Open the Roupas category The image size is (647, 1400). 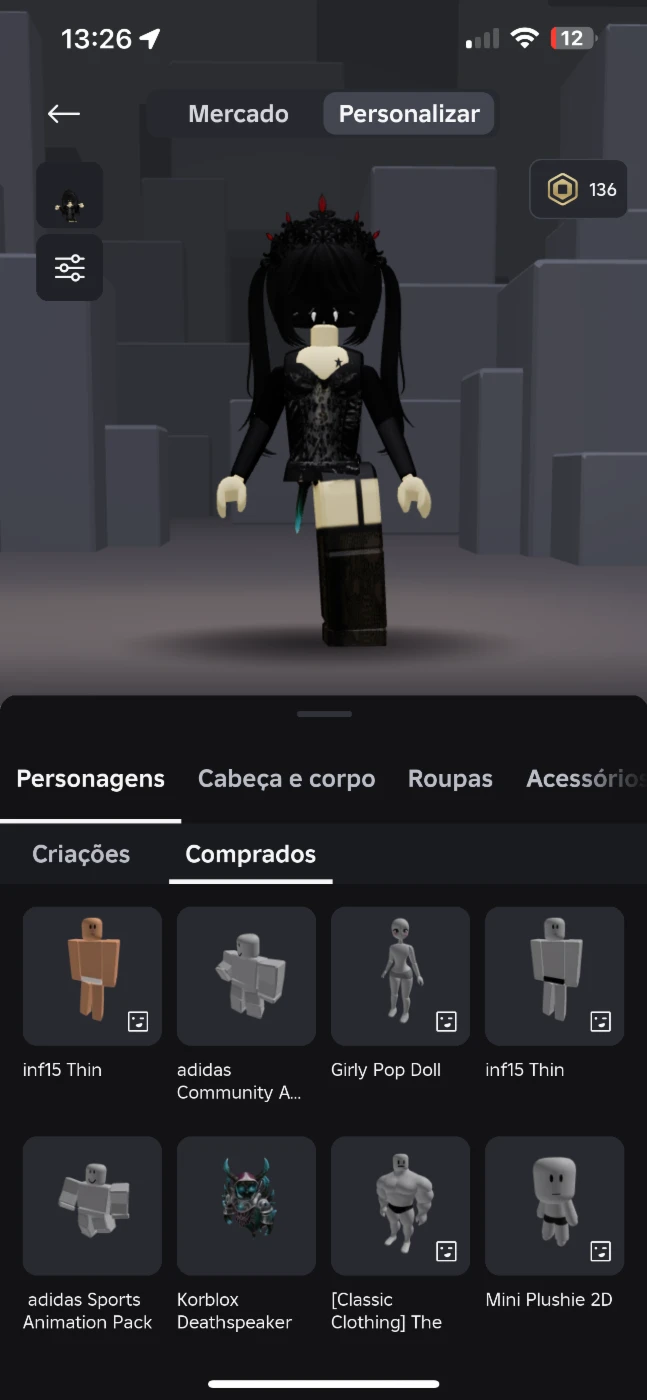coord(450,779)
